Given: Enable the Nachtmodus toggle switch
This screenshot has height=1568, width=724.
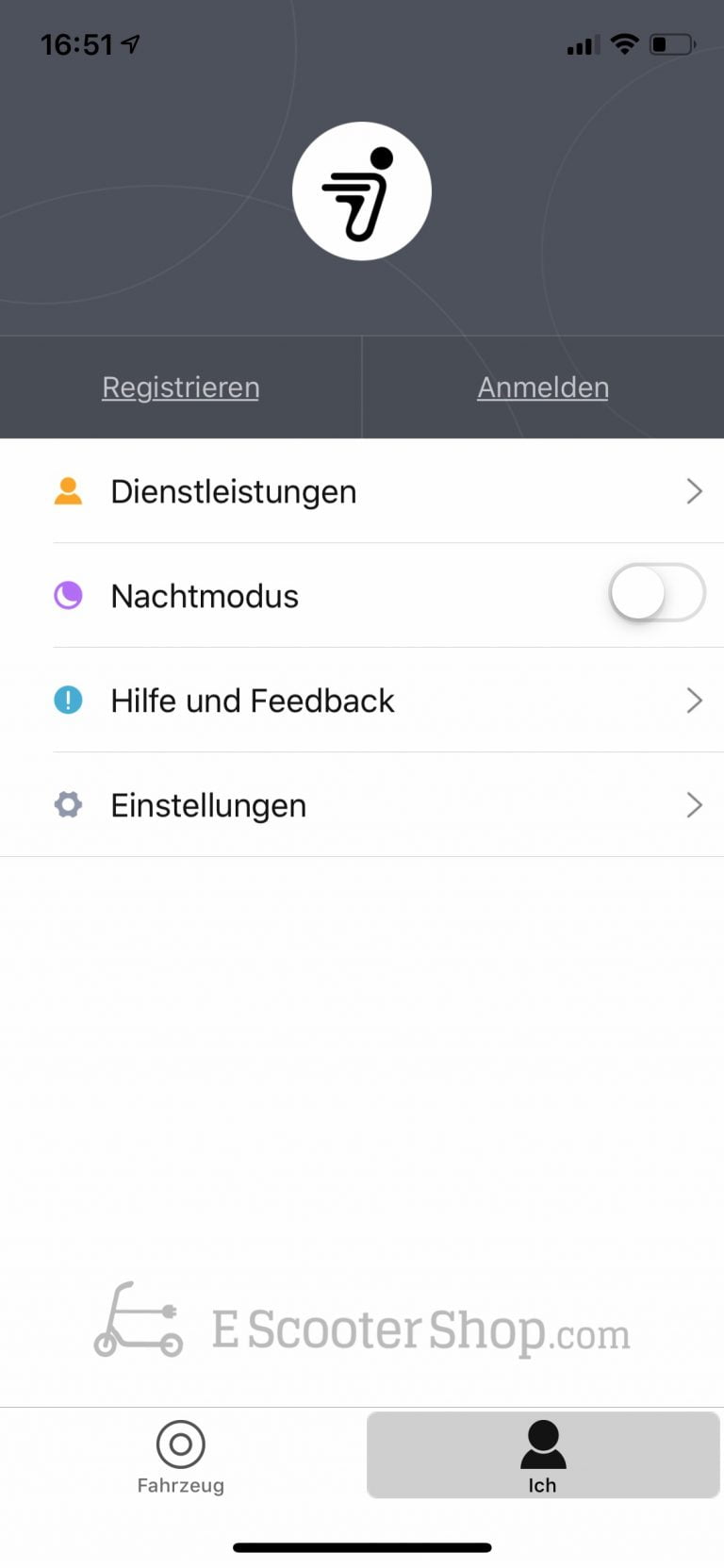Looking at the screenshot, I should [x=657, y=593].
